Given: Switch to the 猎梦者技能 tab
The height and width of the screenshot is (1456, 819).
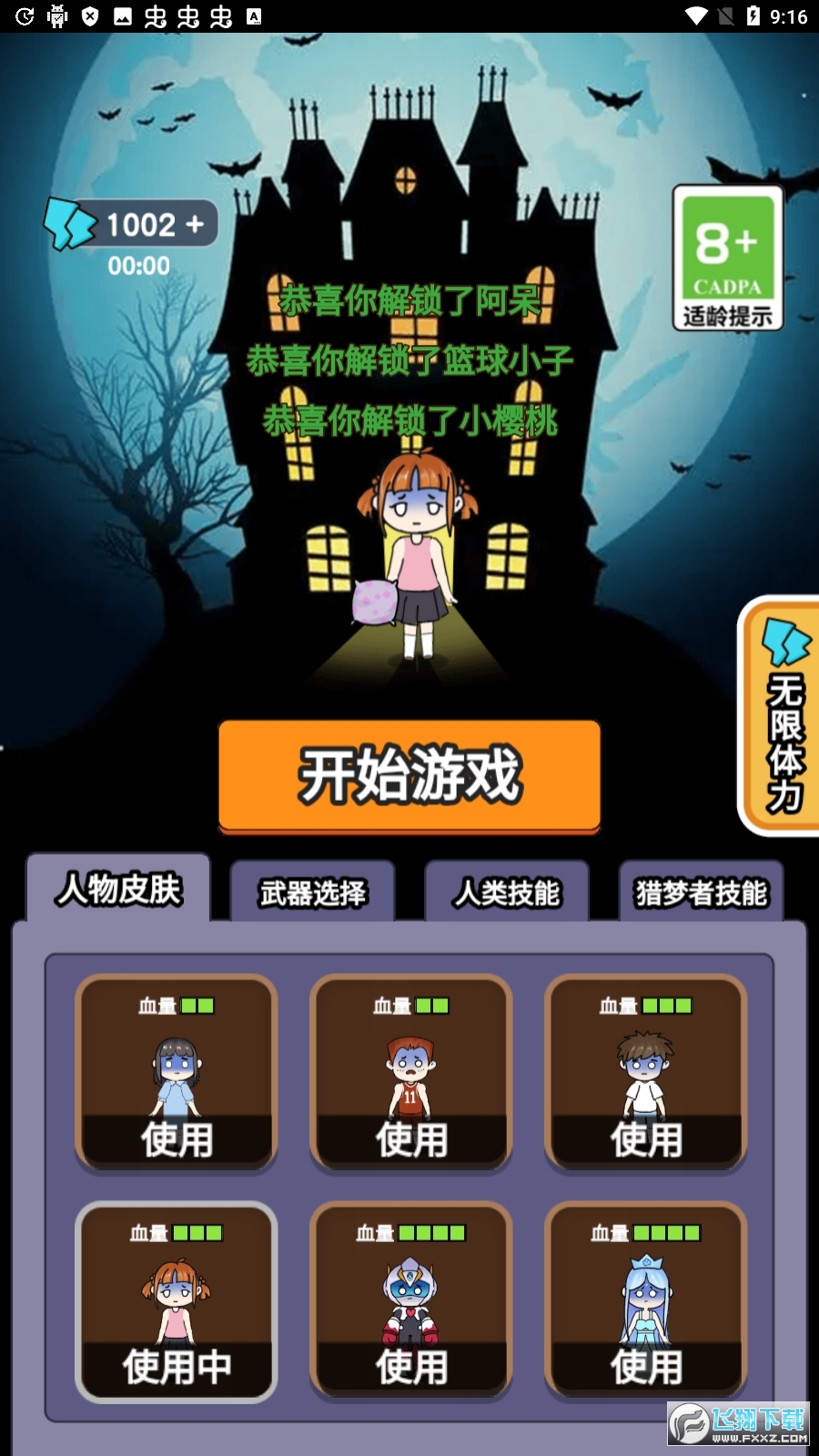Looking at the screenshot, I should (x=701, y=893).
